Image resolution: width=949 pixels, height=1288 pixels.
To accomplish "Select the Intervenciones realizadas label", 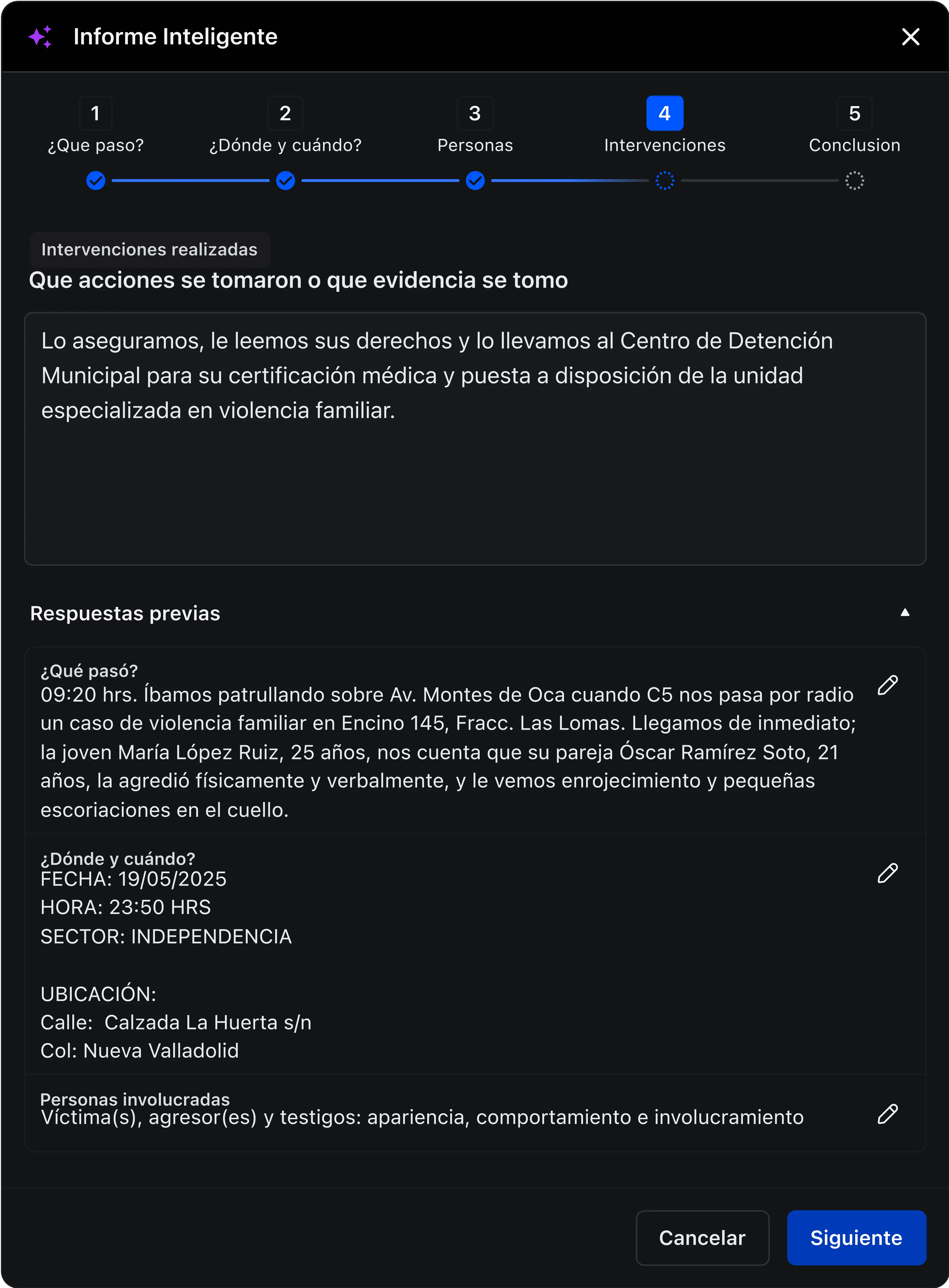I will [x=149, y=249].
